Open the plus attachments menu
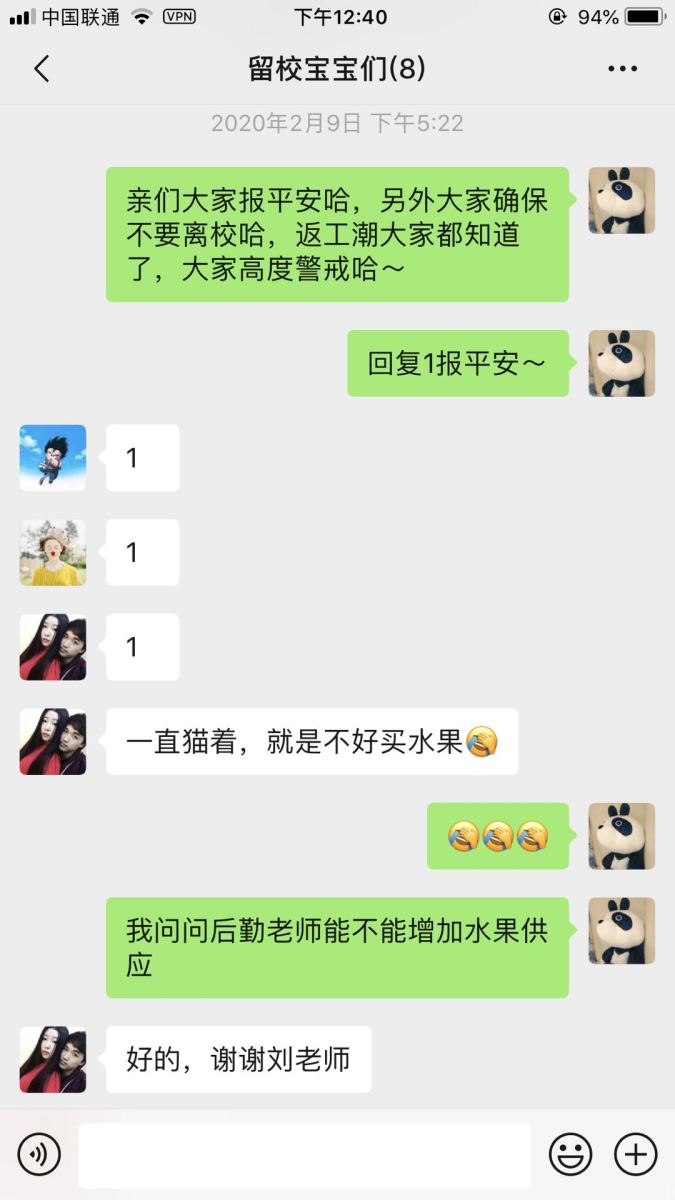 pos(635,1155)
